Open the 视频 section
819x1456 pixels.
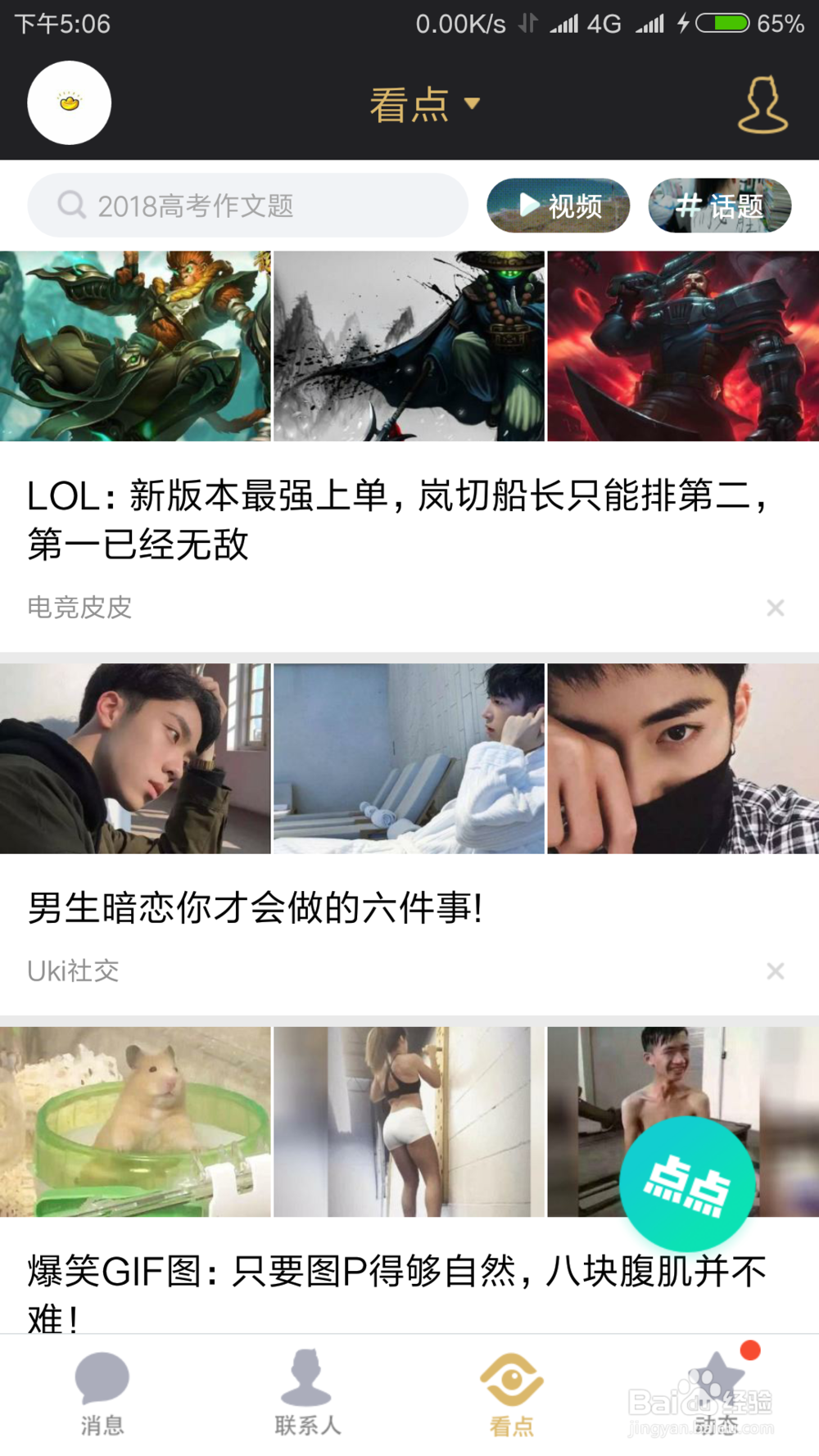tap(558, 206)
